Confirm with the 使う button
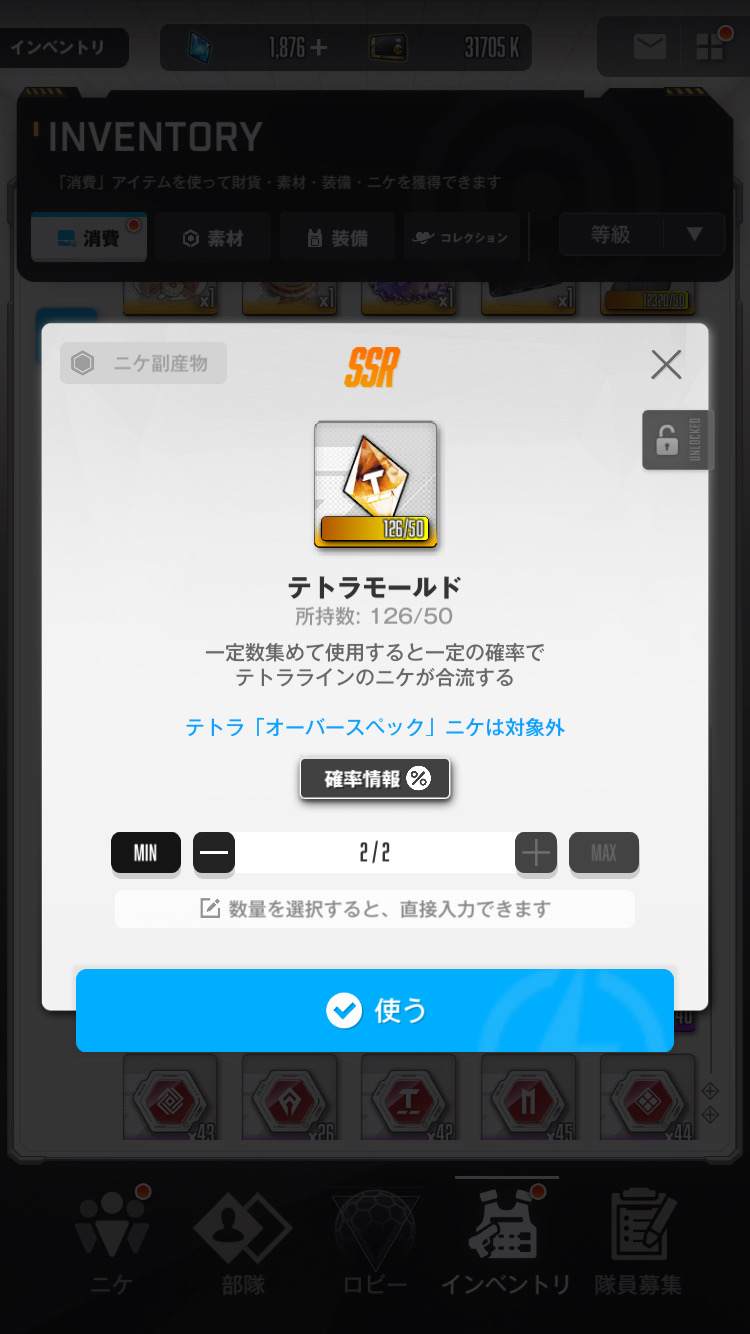 click(x=375, y=1010)
